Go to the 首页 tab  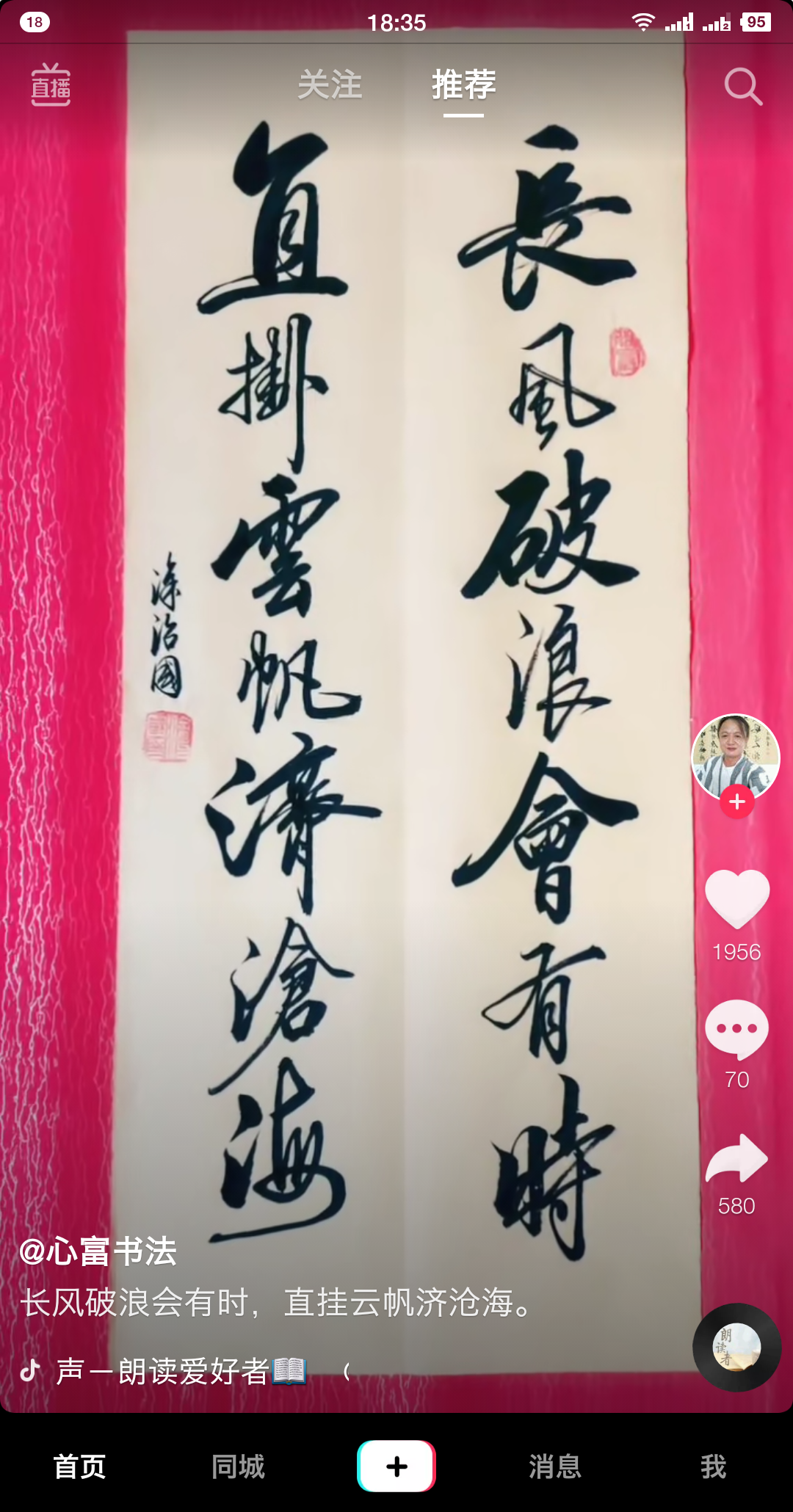[x=79, y=1466]
